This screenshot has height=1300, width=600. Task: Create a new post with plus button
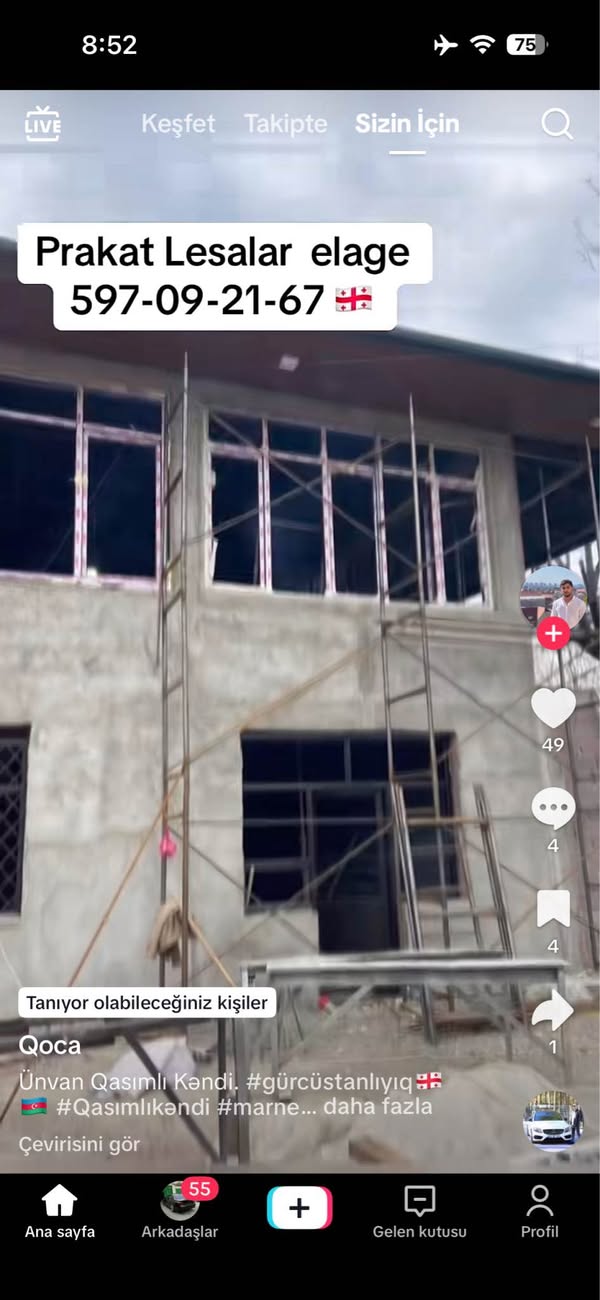(300, 1208)
